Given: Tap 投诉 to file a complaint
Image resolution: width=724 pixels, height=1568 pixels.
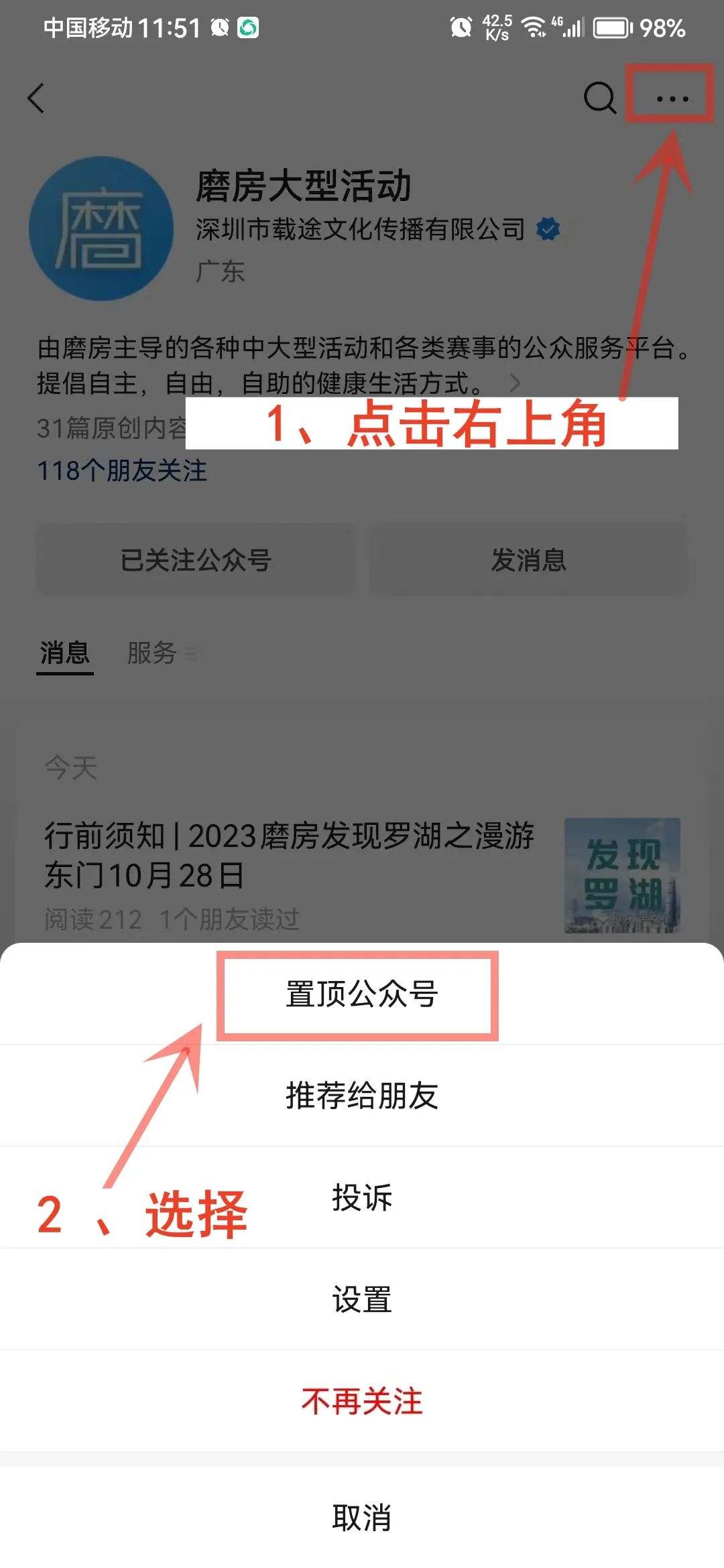Looking at the screenshot, I should click(x=362, y=1197).
